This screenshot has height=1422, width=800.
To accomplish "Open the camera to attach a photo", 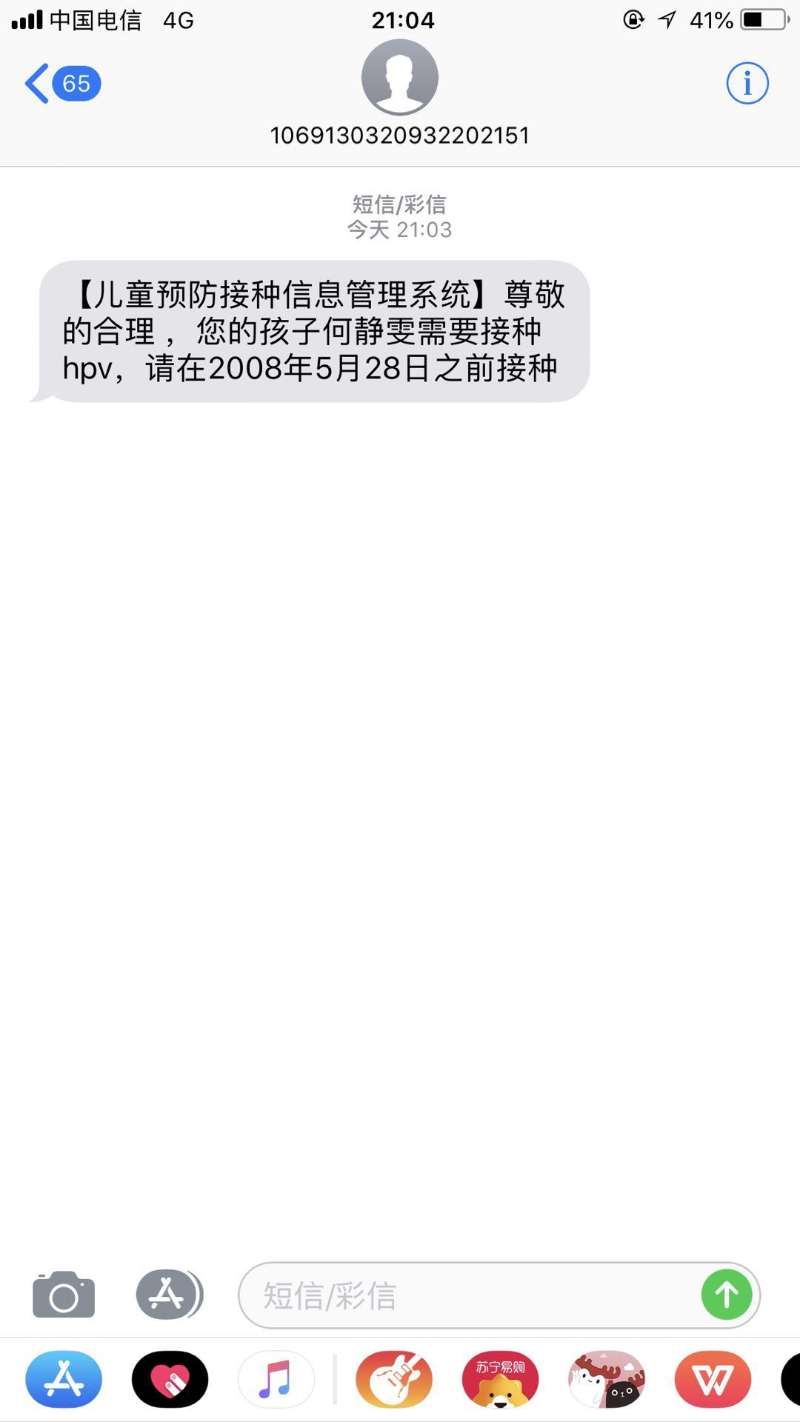I will click(x=64, y=1296).
